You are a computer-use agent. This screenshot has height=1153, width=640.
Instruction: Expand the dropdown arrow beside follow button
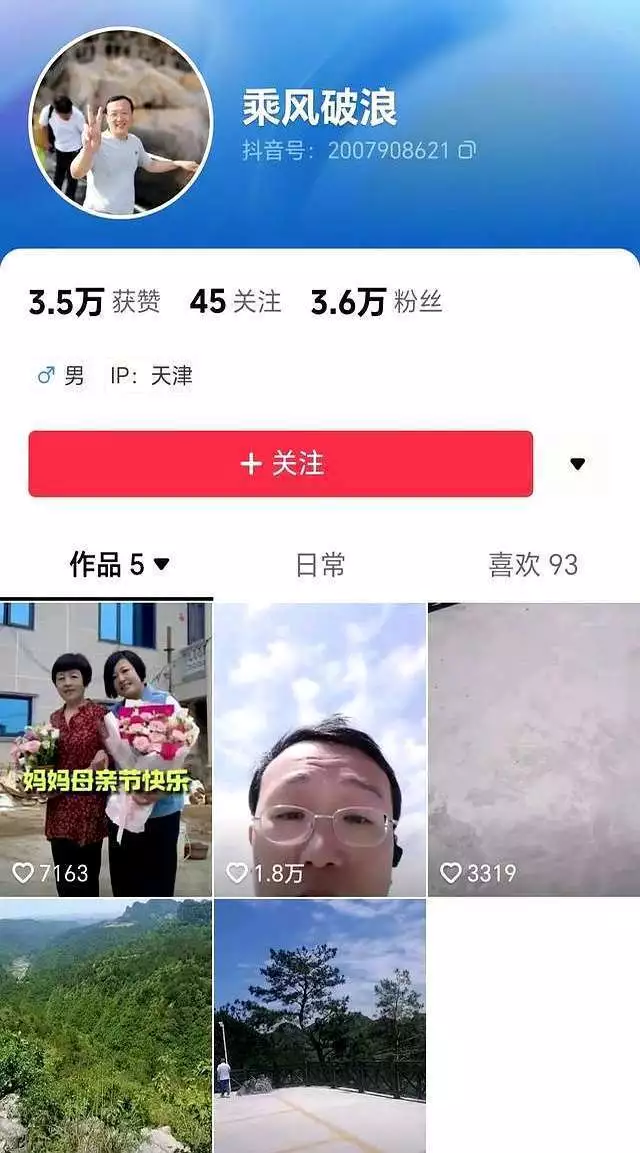(x=577, y=464)
